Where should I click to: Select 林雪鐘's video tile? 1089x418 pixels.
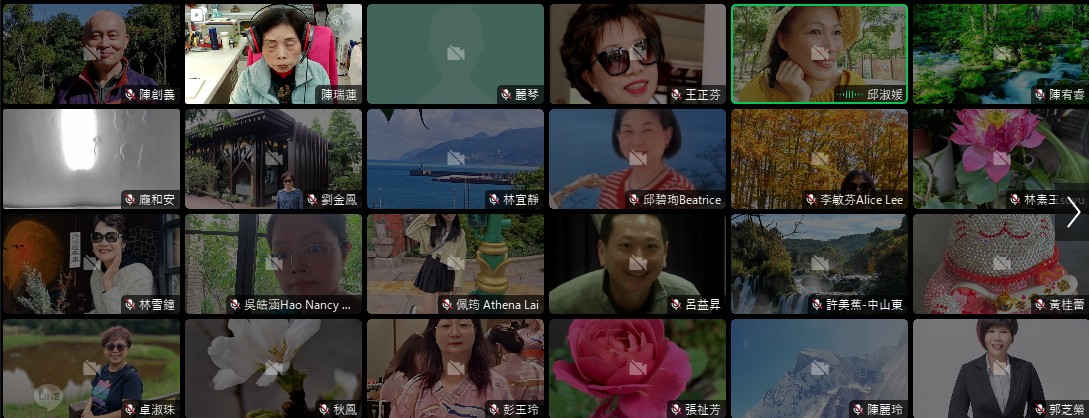point(91,264)
